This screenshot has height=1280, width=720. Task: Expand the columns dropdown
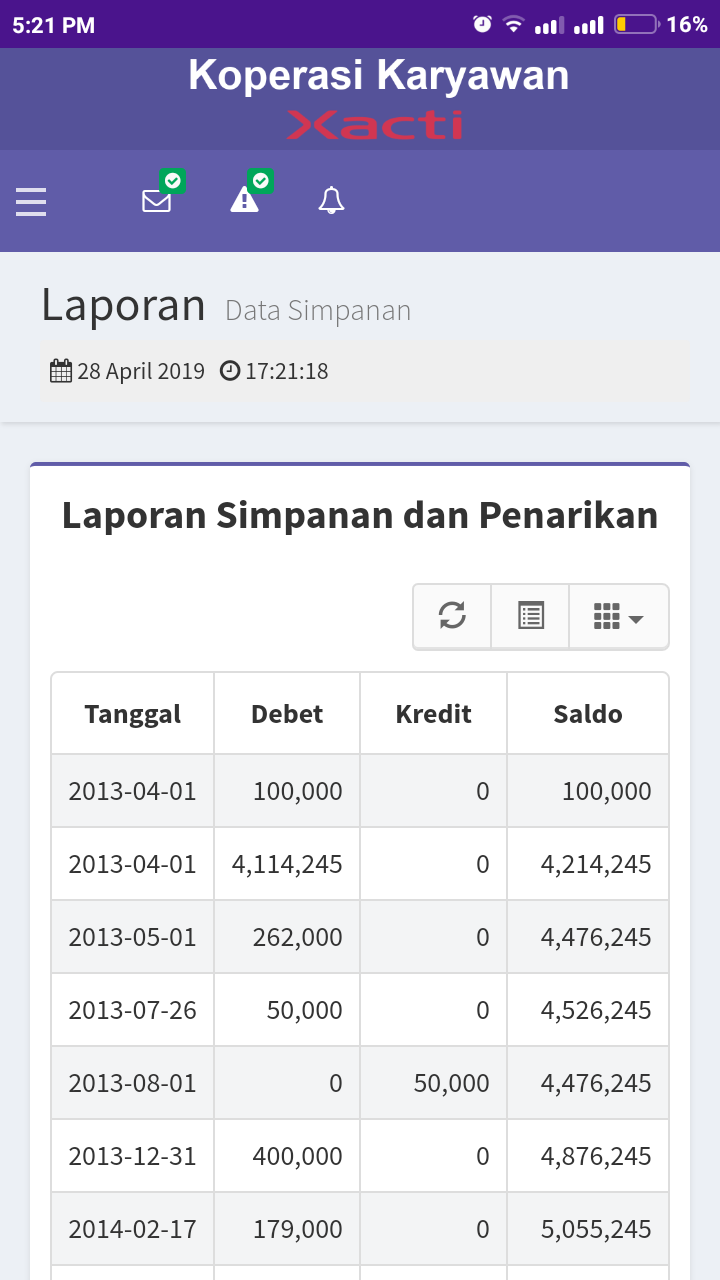coord(618,616)
